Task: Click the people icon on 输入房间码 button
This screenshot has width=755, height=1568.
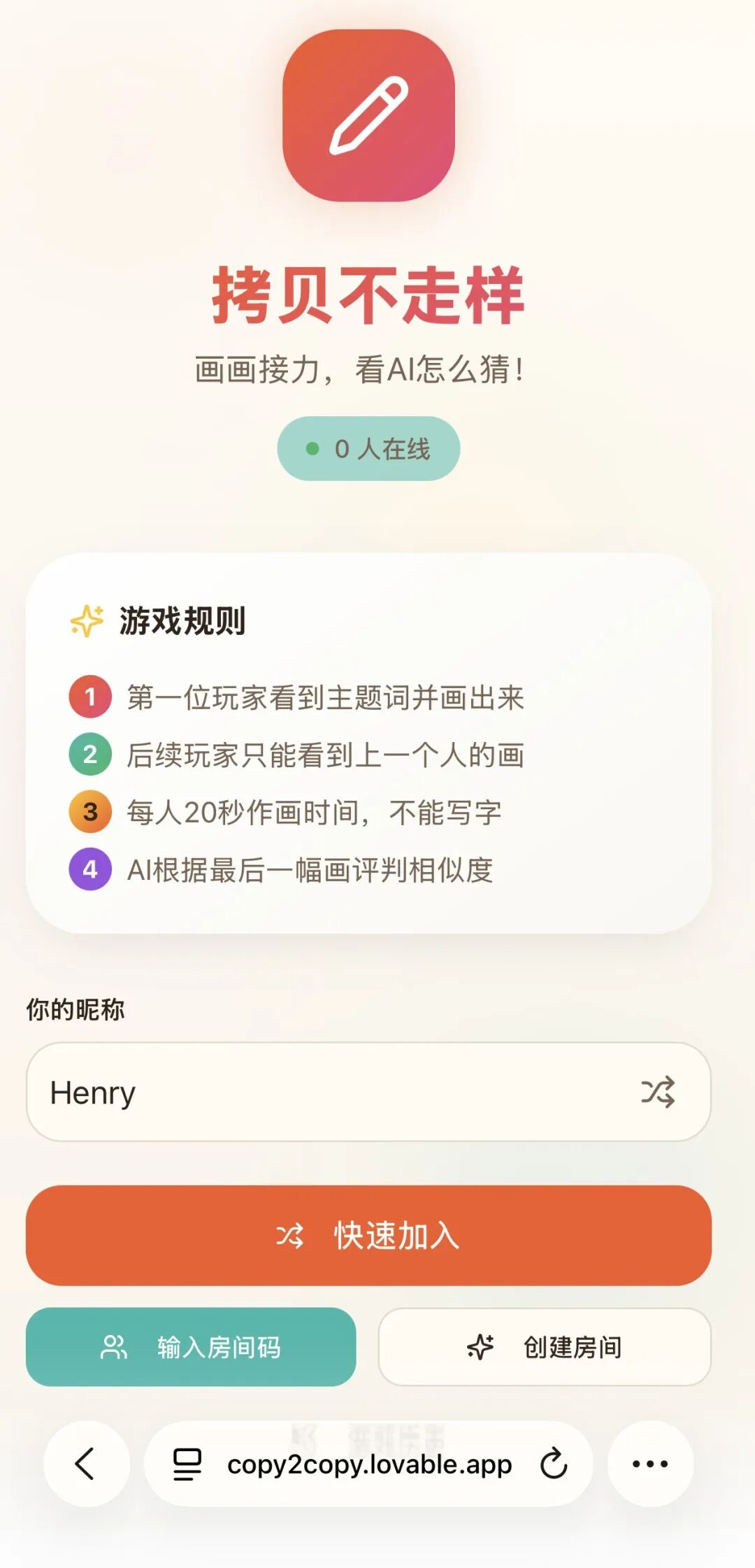Action: coord(114,1346)
